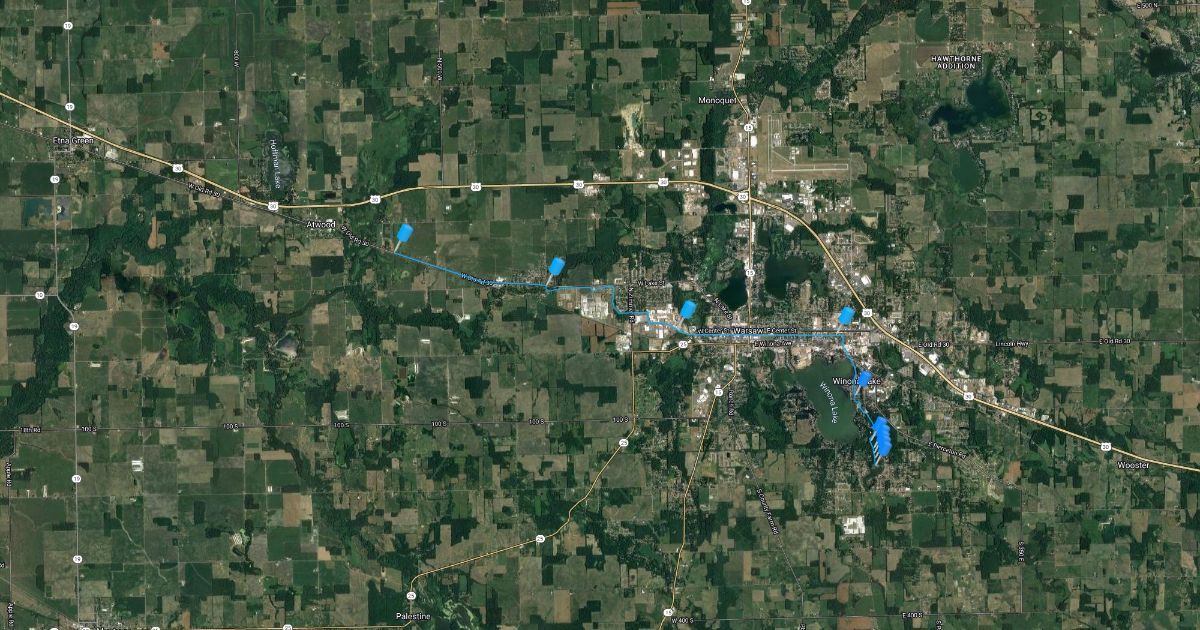Viewport: 1200px width, 630px height.
Task: Select the pin on the Winona Lake label
Action: point(864,381)
